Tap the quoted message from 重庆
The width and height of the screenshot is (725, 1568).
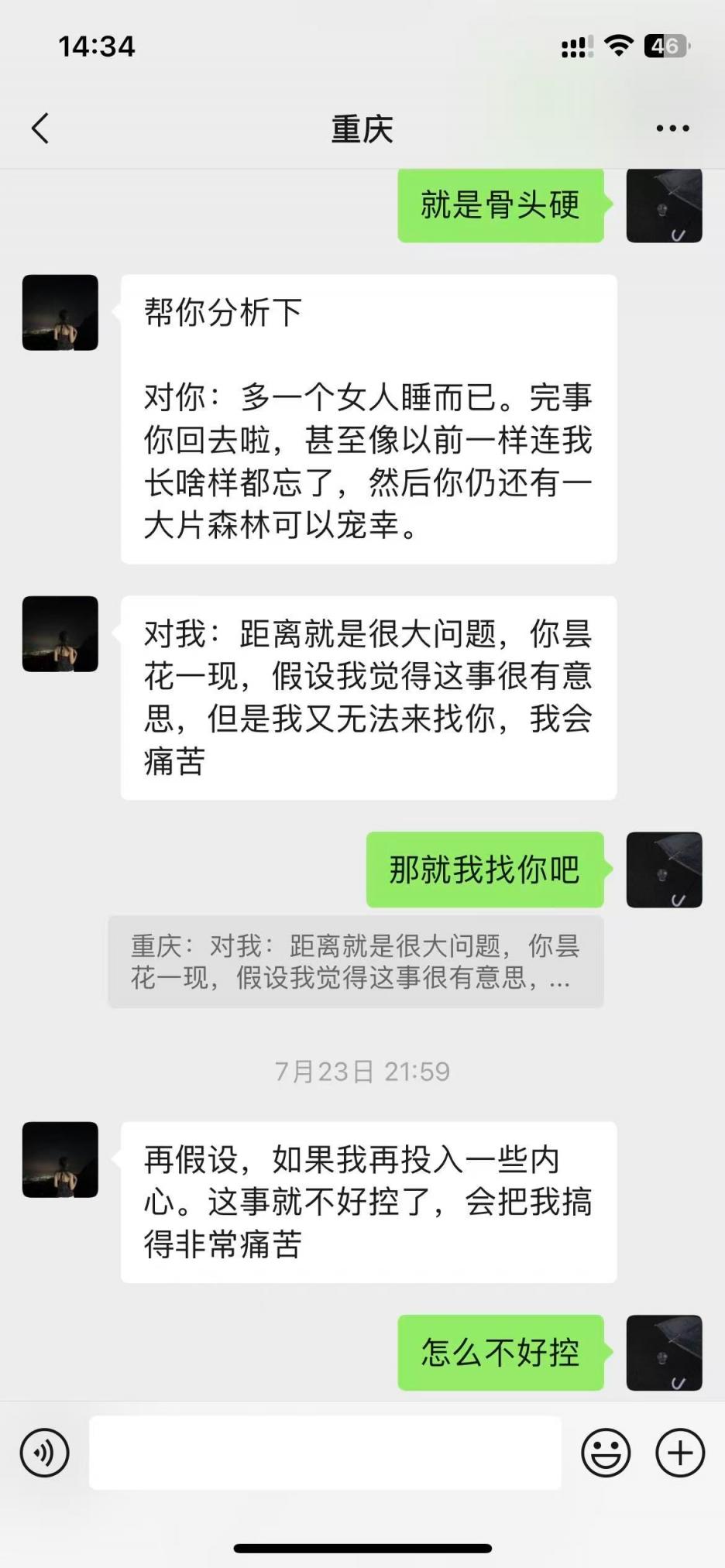(356, 962)
